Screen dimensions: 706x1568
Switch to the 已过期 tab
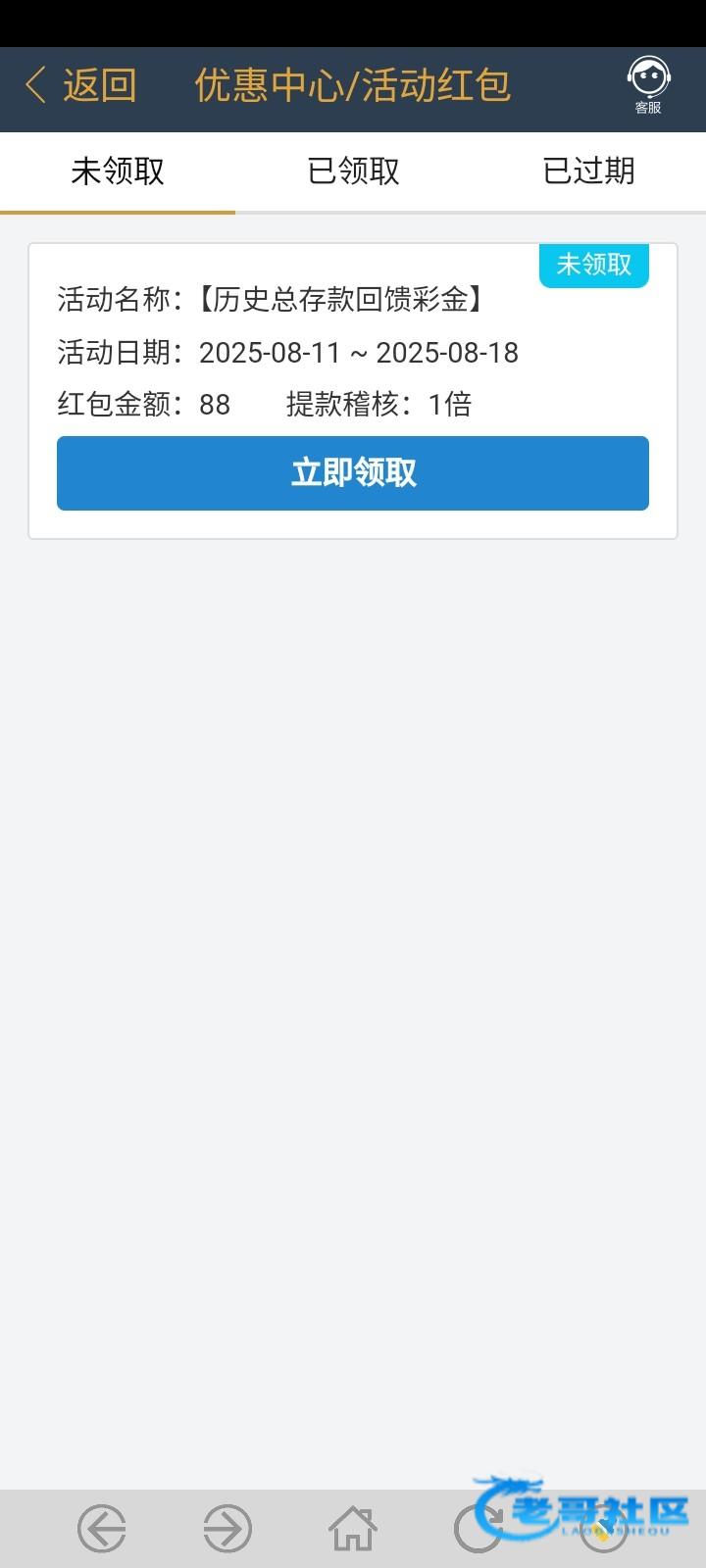coord(588,171)
